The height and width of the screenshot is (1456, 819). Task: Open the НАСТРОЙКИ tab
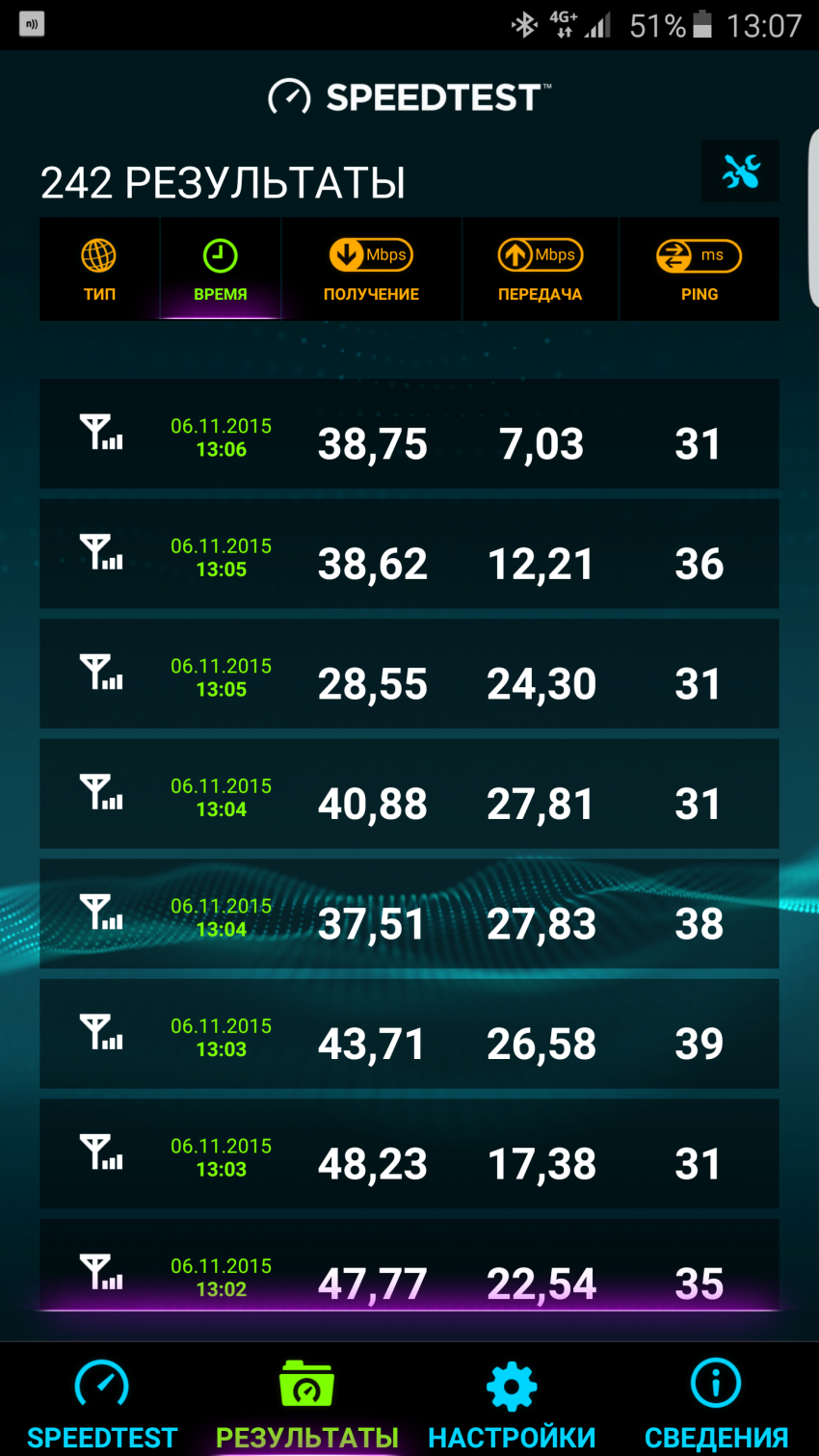[512, 1402]
